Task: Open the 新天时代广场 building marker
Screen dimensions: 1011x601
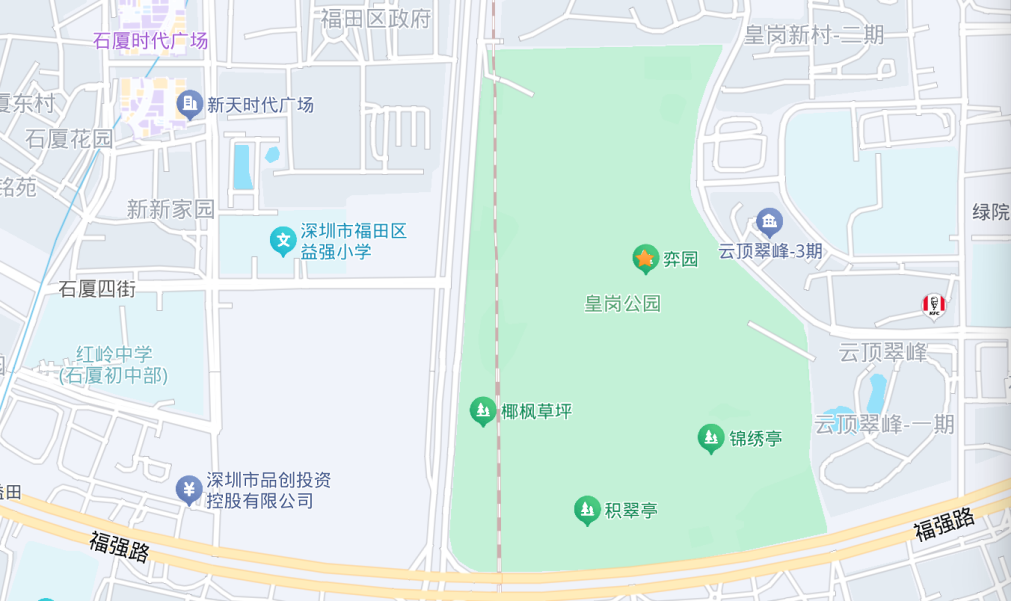Action: tap(189, 104)
